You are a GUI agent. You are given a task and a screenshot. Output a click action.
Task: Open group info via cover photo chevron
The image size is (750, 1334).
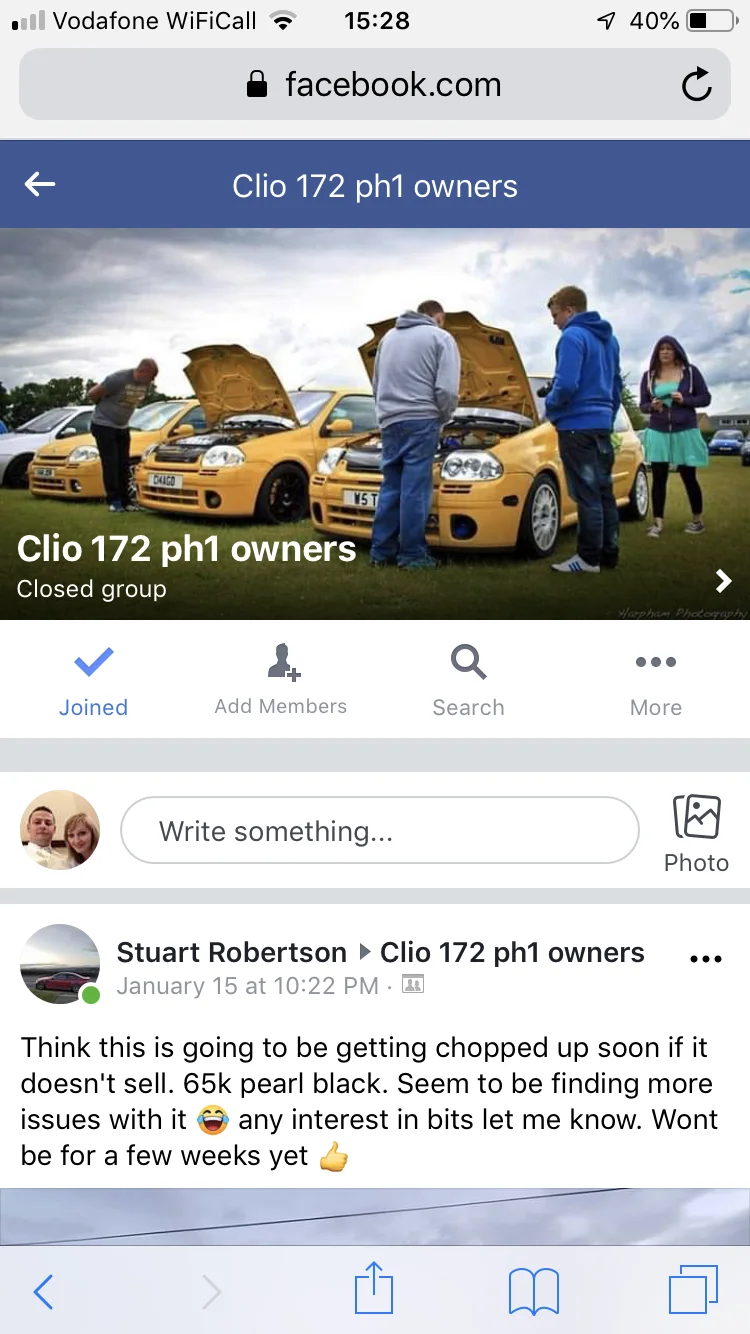723,581
